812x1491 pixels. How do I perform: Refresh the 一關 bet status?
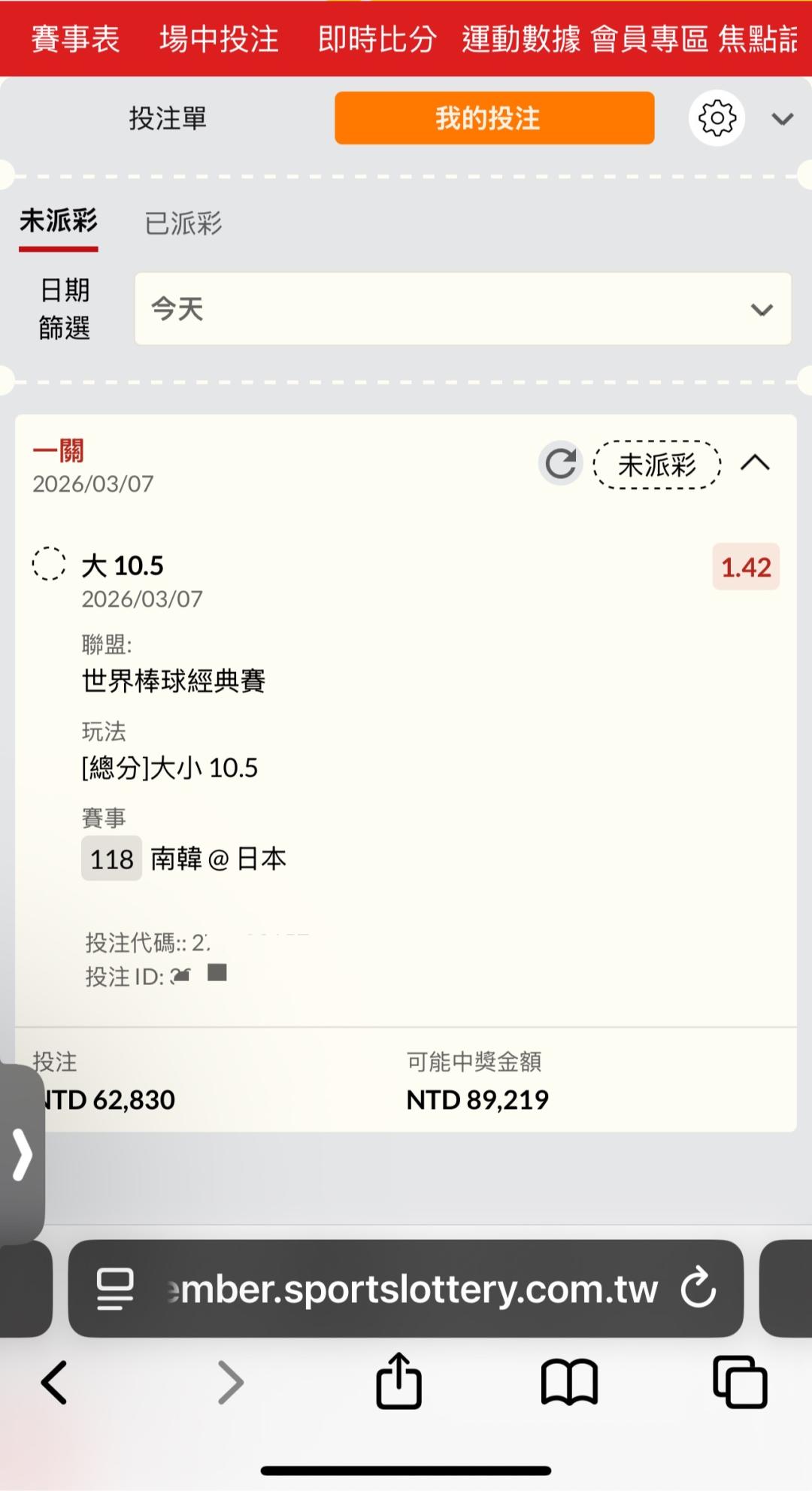tap(561, 463)
